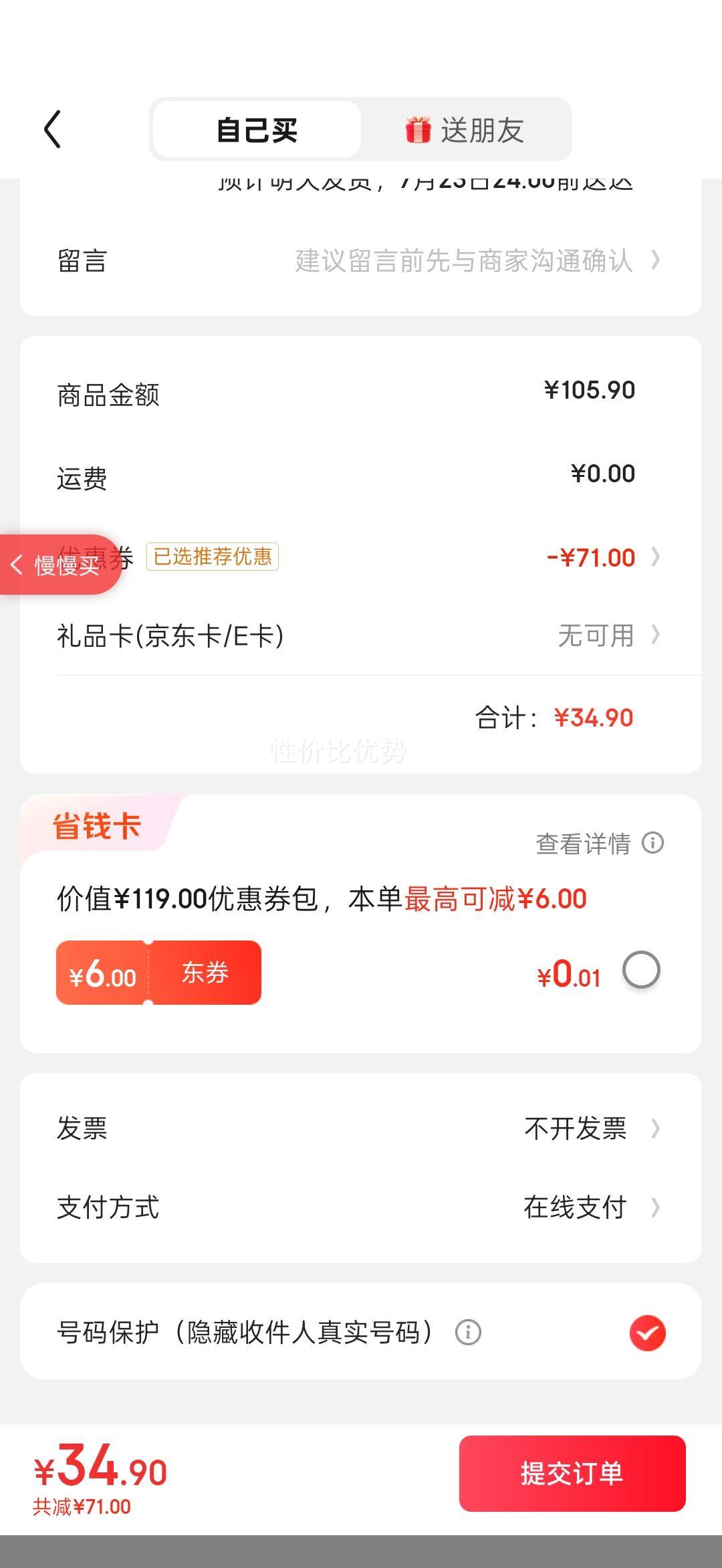The width and height of the screenshot is (722, 1568).
Task: Select the ¥0.01 省钱卡 radio button
Action: click(641, 970)
